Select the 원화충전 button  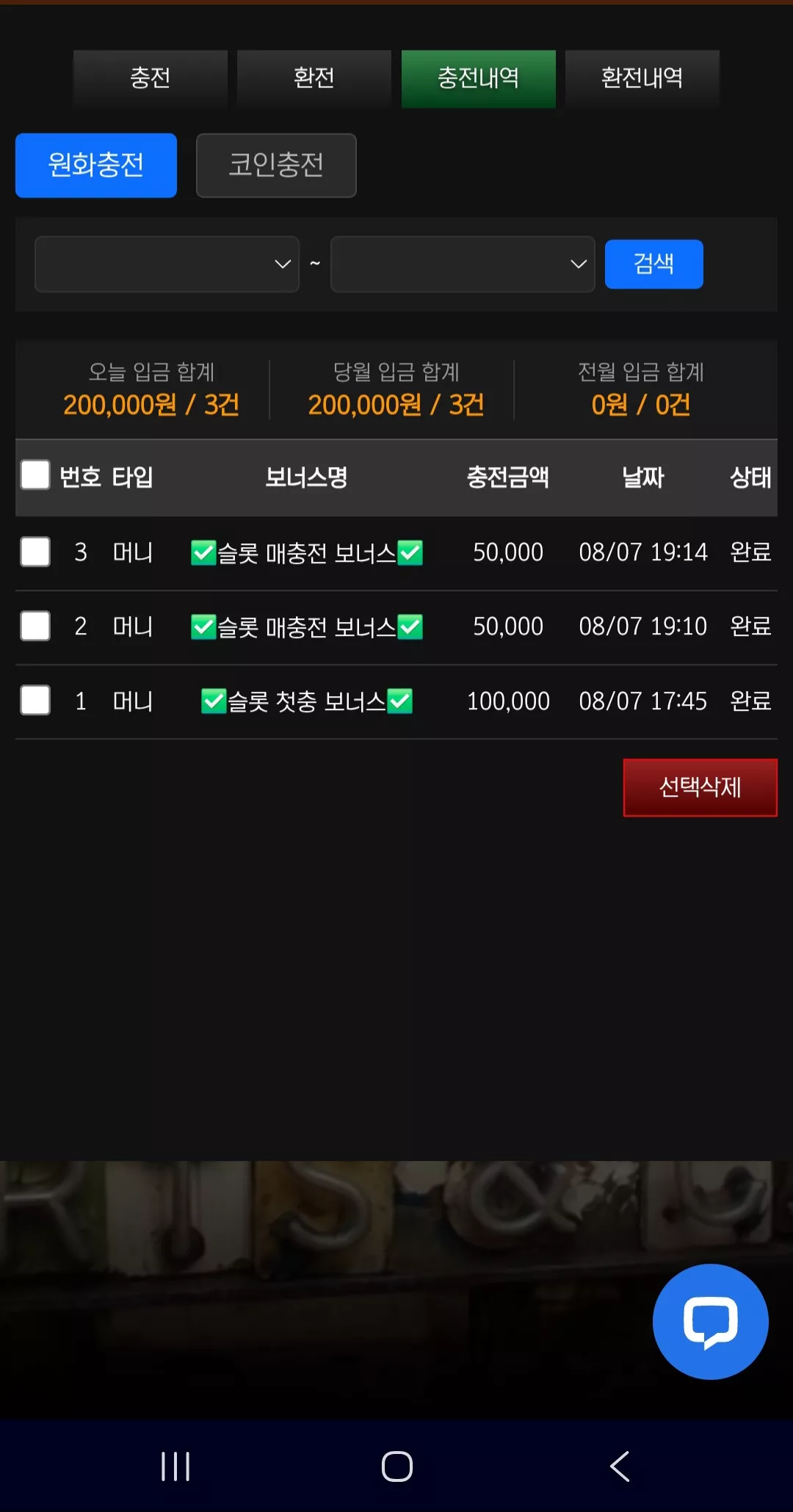pyautogui.click(x=96, y=165)
